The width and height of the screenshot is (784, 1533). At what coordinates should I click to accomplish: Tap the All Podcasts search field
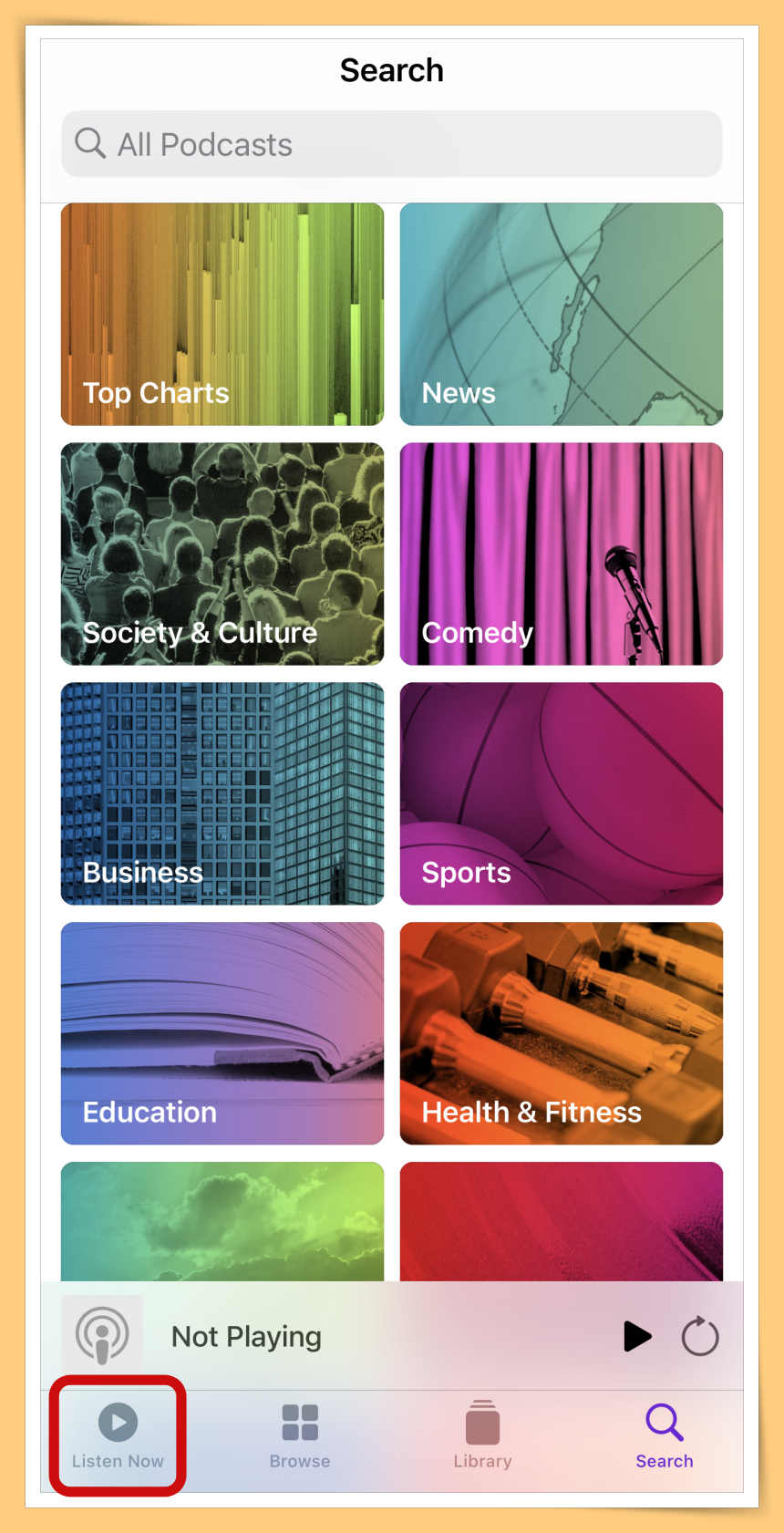pos(392,144)
